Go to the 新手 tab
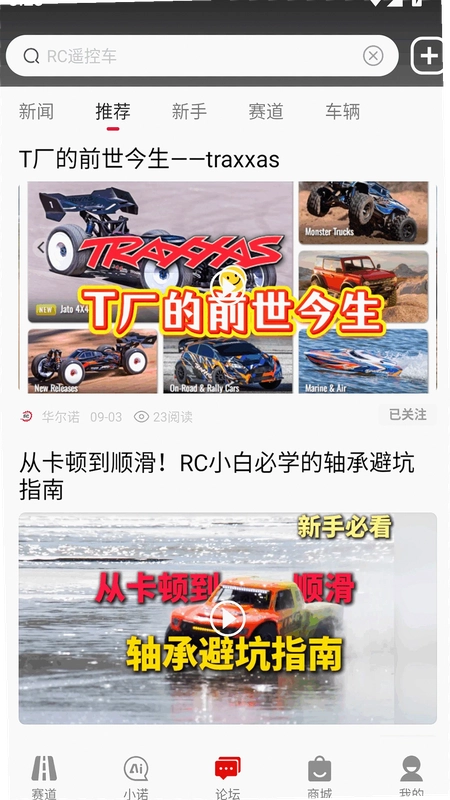Viewport: 450px width, 800px height. coord(189,112)
